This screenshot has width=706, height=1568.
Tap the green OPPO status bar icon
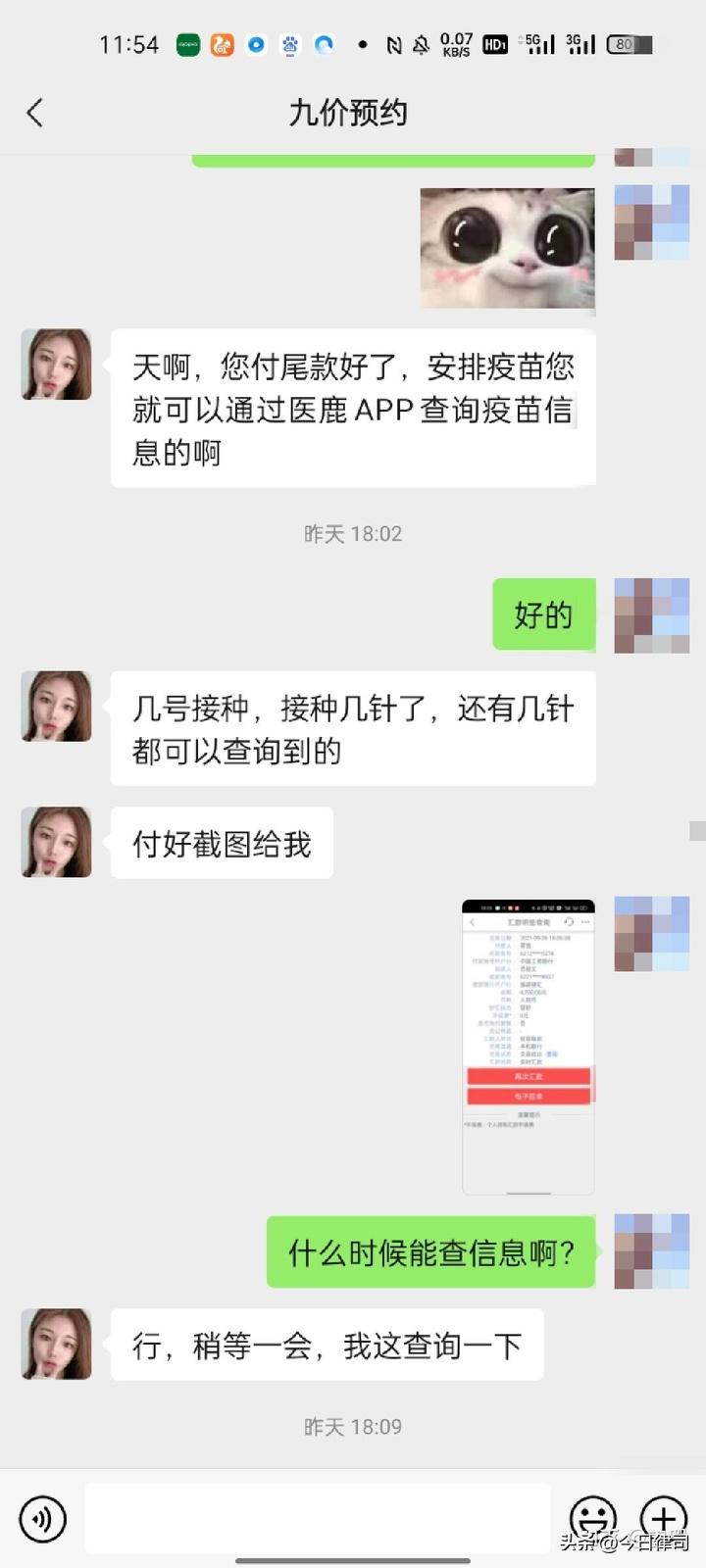pyautogui.click(x=189, y=44)
